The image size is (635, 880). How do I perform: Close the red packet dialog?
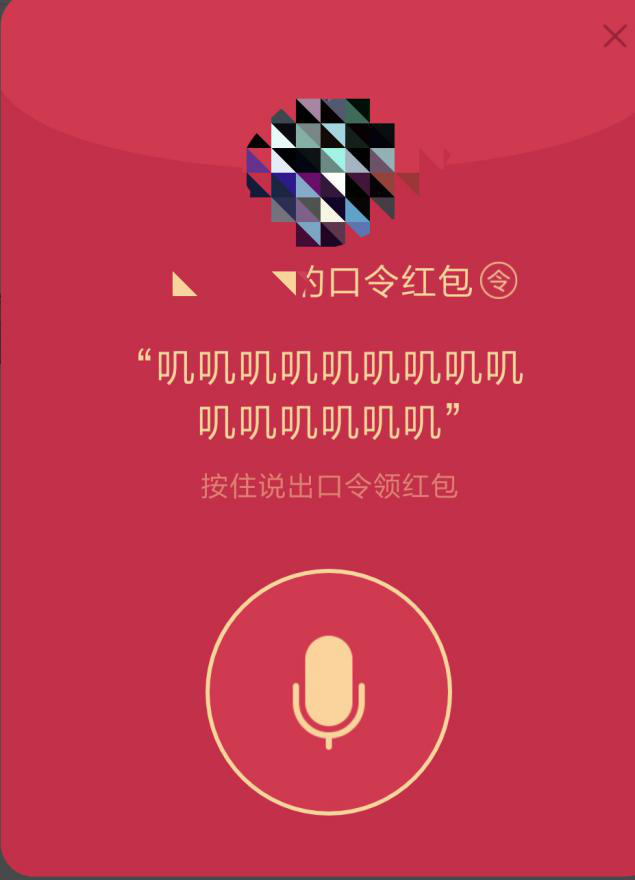click(x=614, y=37)
